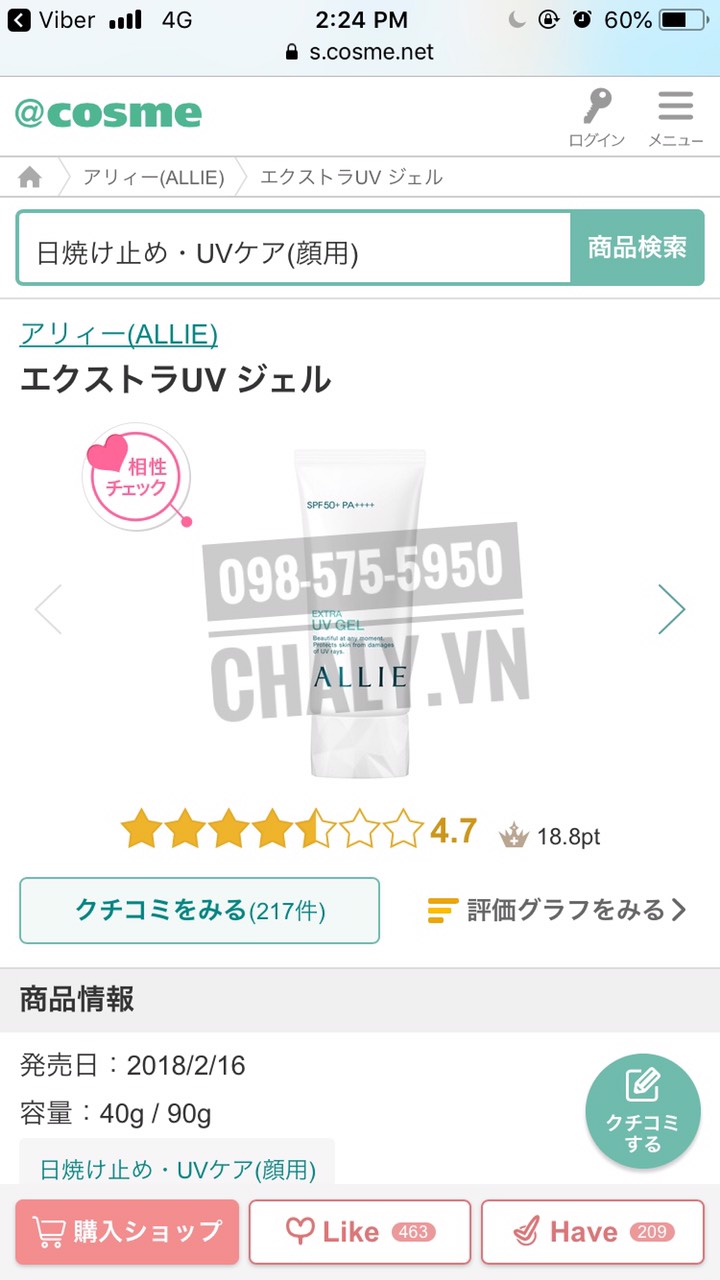
Task: Return to Viber via the back arrow
Action: [x=20, y=19]
